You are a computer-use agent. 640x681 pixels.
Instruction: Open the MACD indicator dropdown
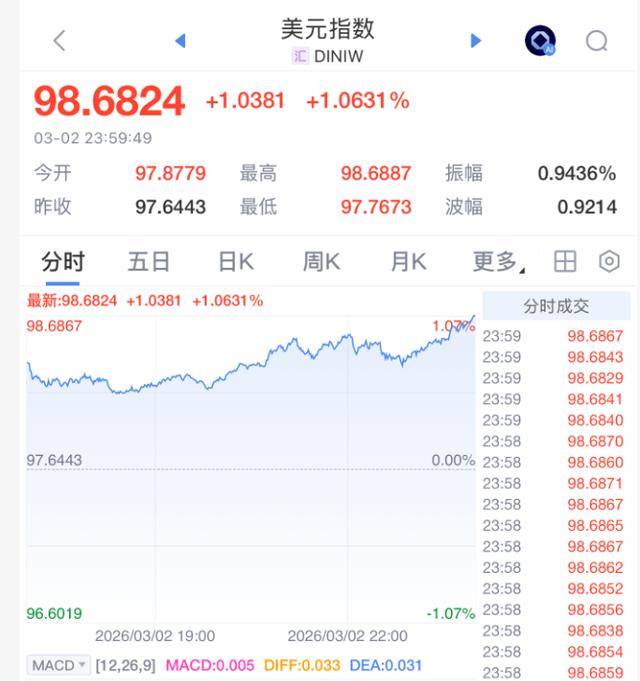pos(59,665)
